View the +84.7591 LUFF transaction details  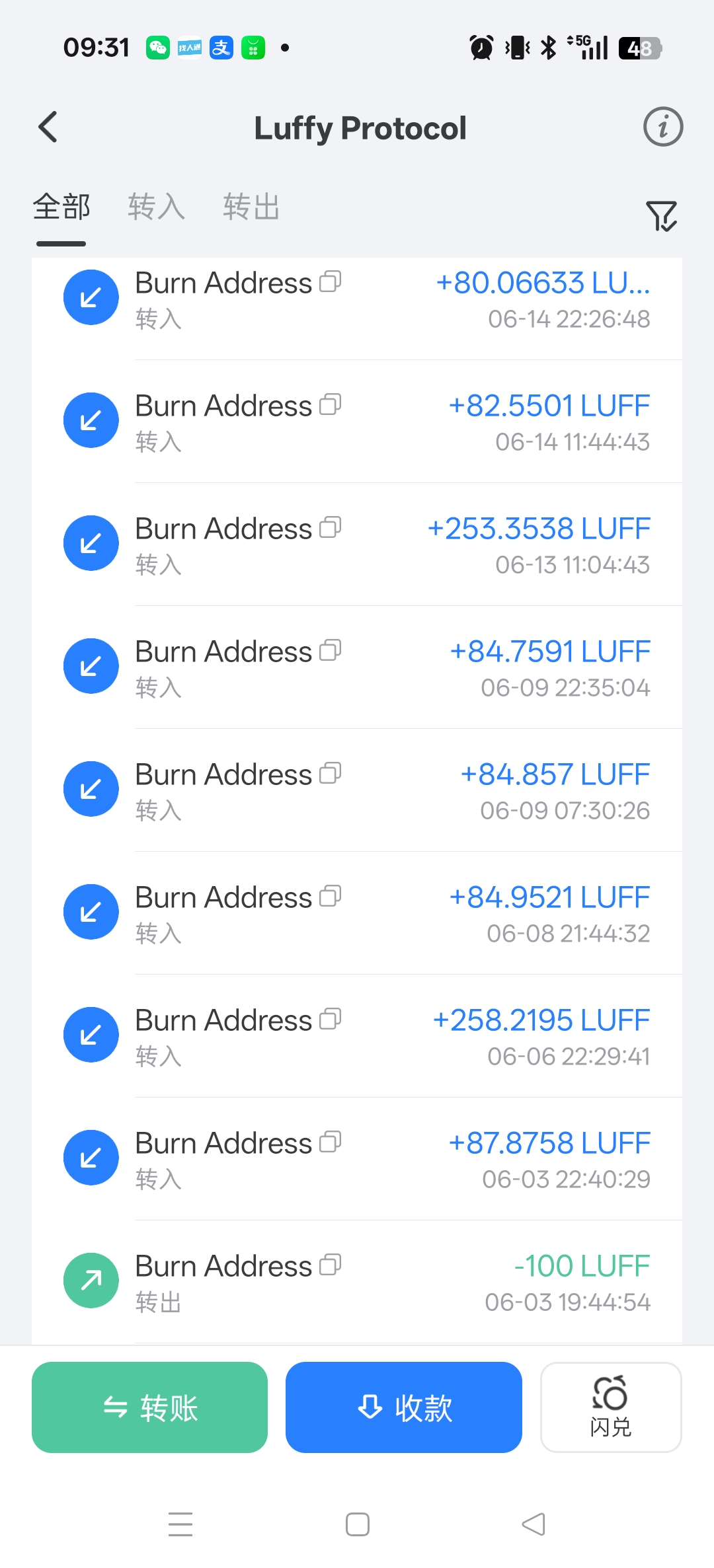(357, 667)
